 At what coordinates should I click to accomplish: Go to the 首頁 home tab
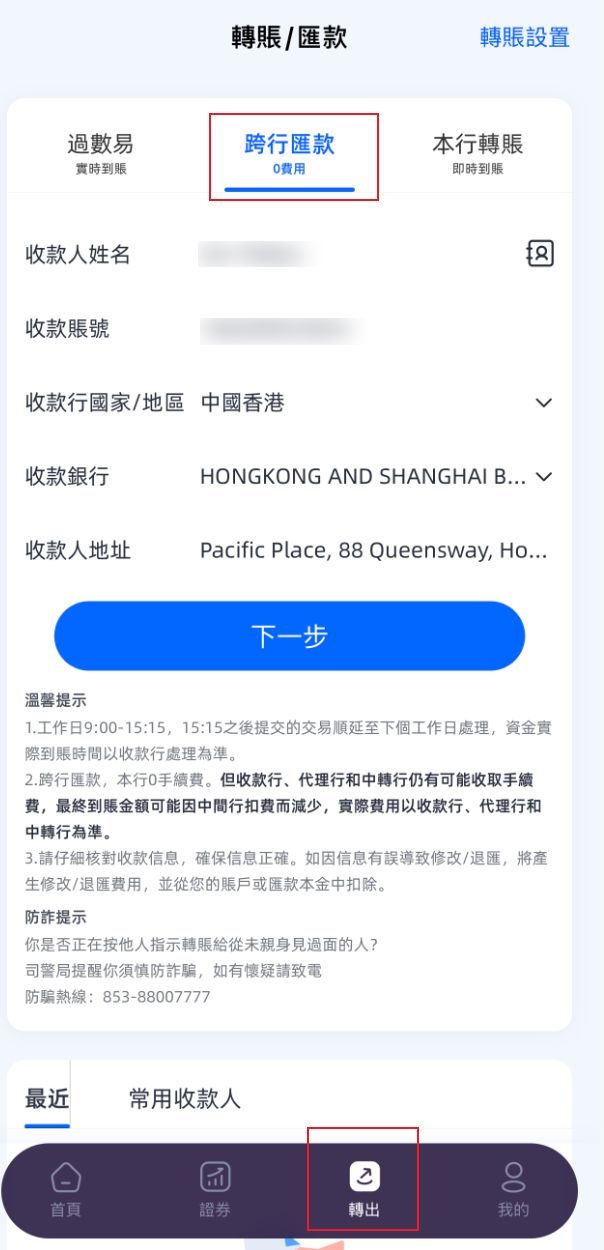[66, 1189]
